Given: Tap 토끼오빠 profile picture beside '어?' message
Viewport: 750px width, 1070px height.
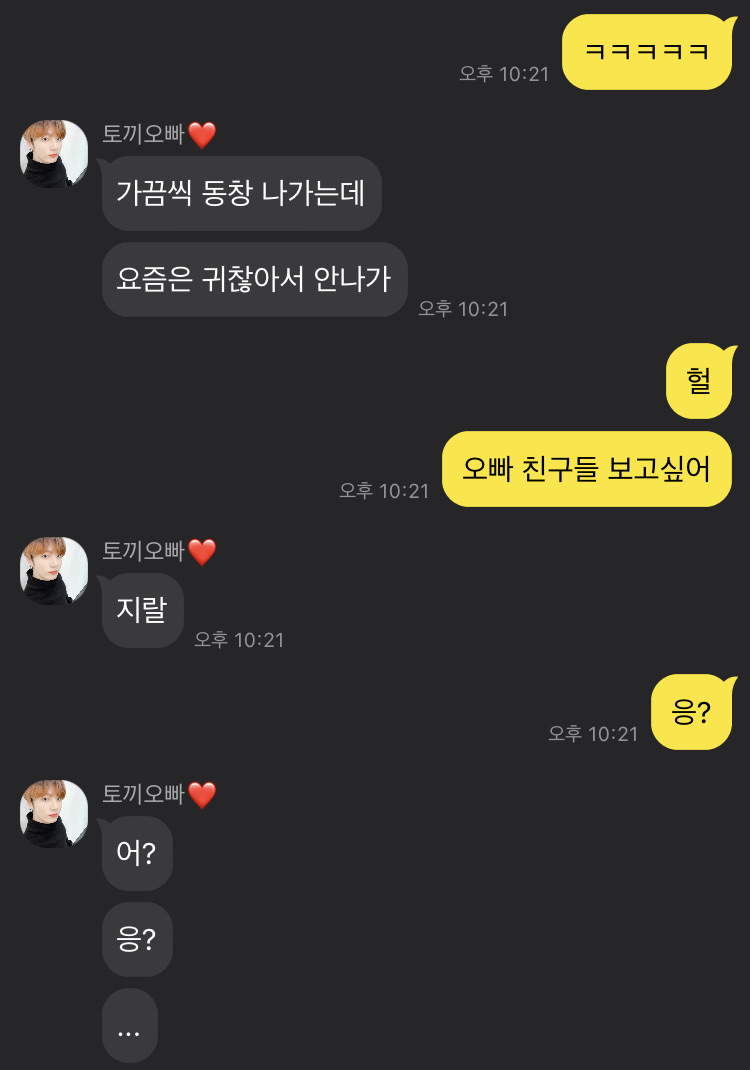Looking at the screenshot, I should point(54,814).
